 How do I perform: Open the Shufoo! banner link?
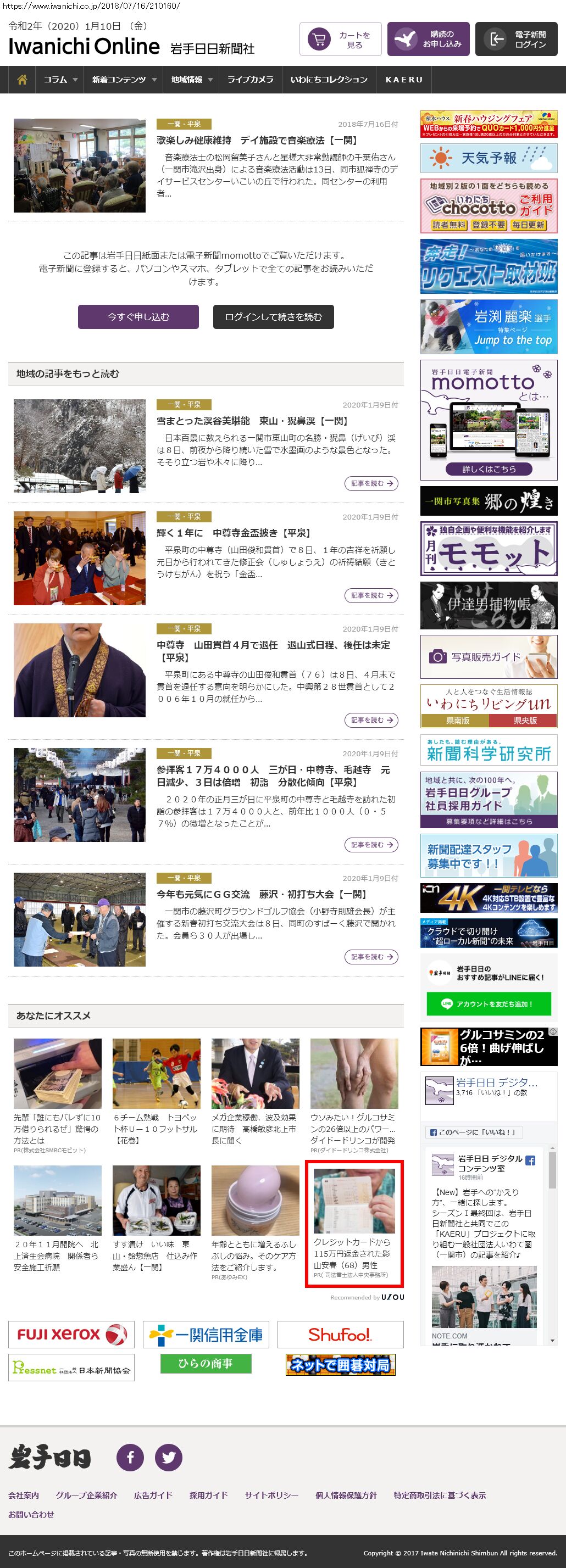pyautogui.click(x=340, y=1334)
